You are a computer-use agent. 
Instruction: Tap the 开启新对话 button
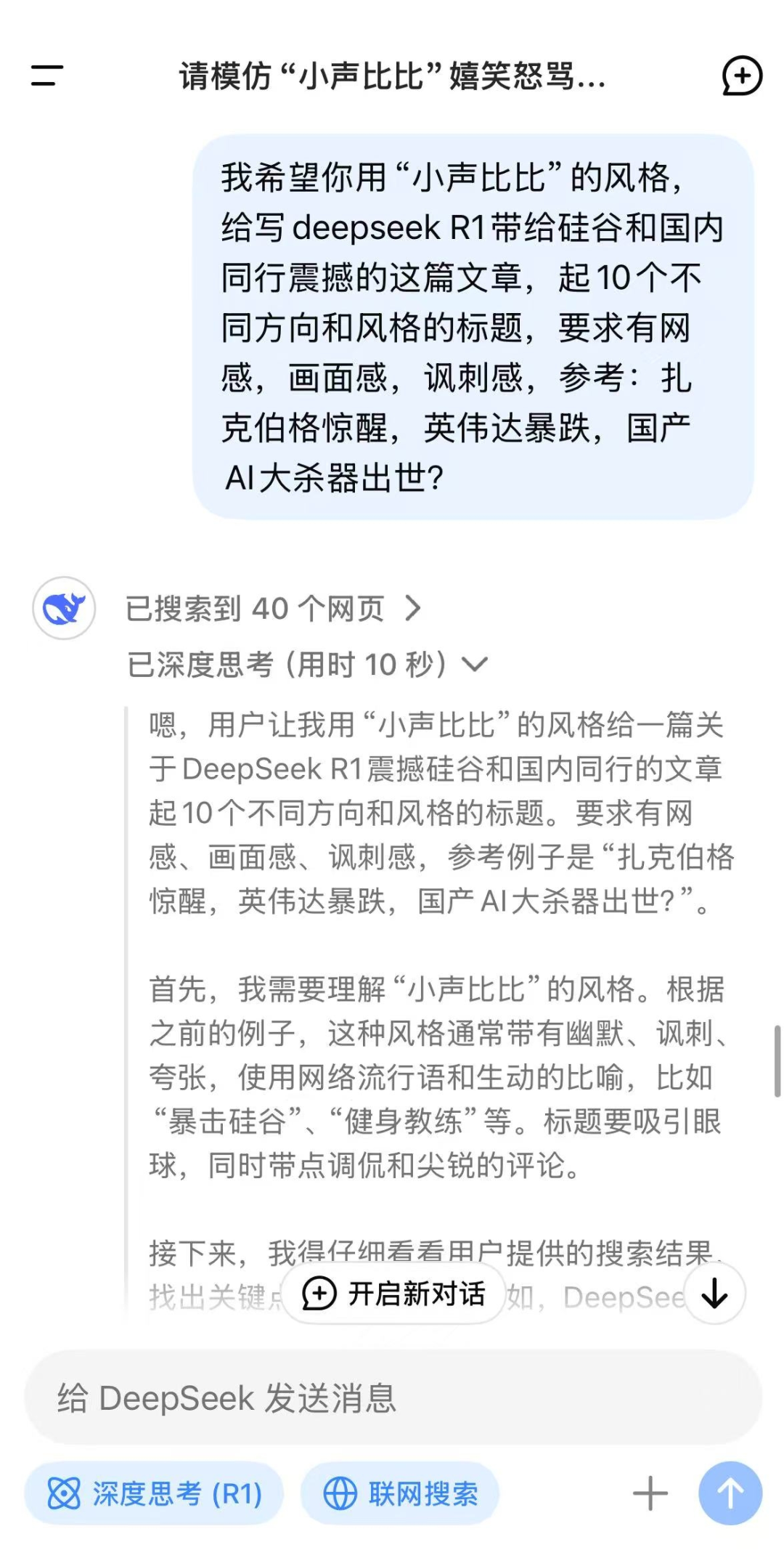pos(393,1294)
